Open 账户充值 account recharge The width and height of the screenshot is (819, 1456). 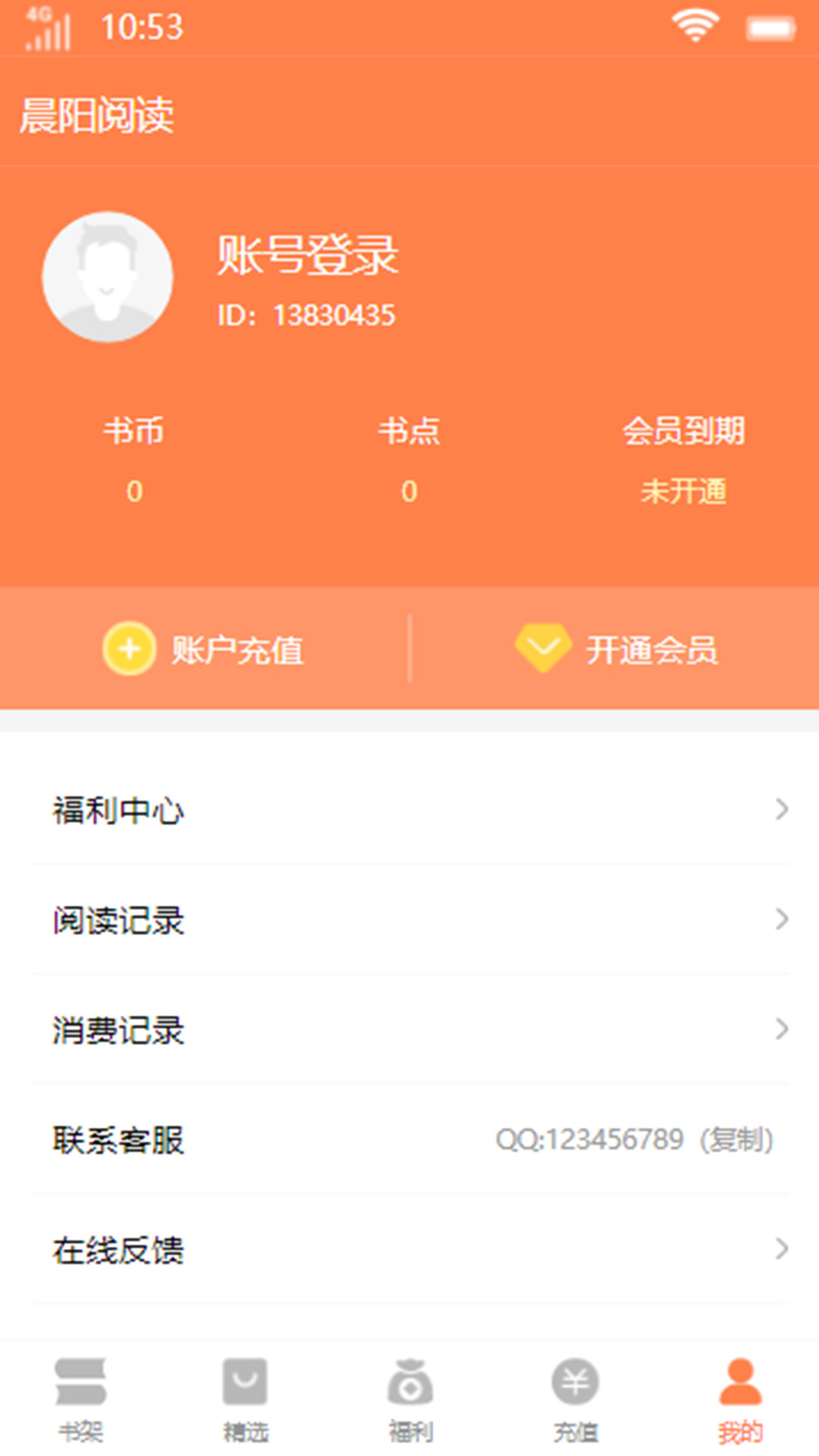click(204, 649)
